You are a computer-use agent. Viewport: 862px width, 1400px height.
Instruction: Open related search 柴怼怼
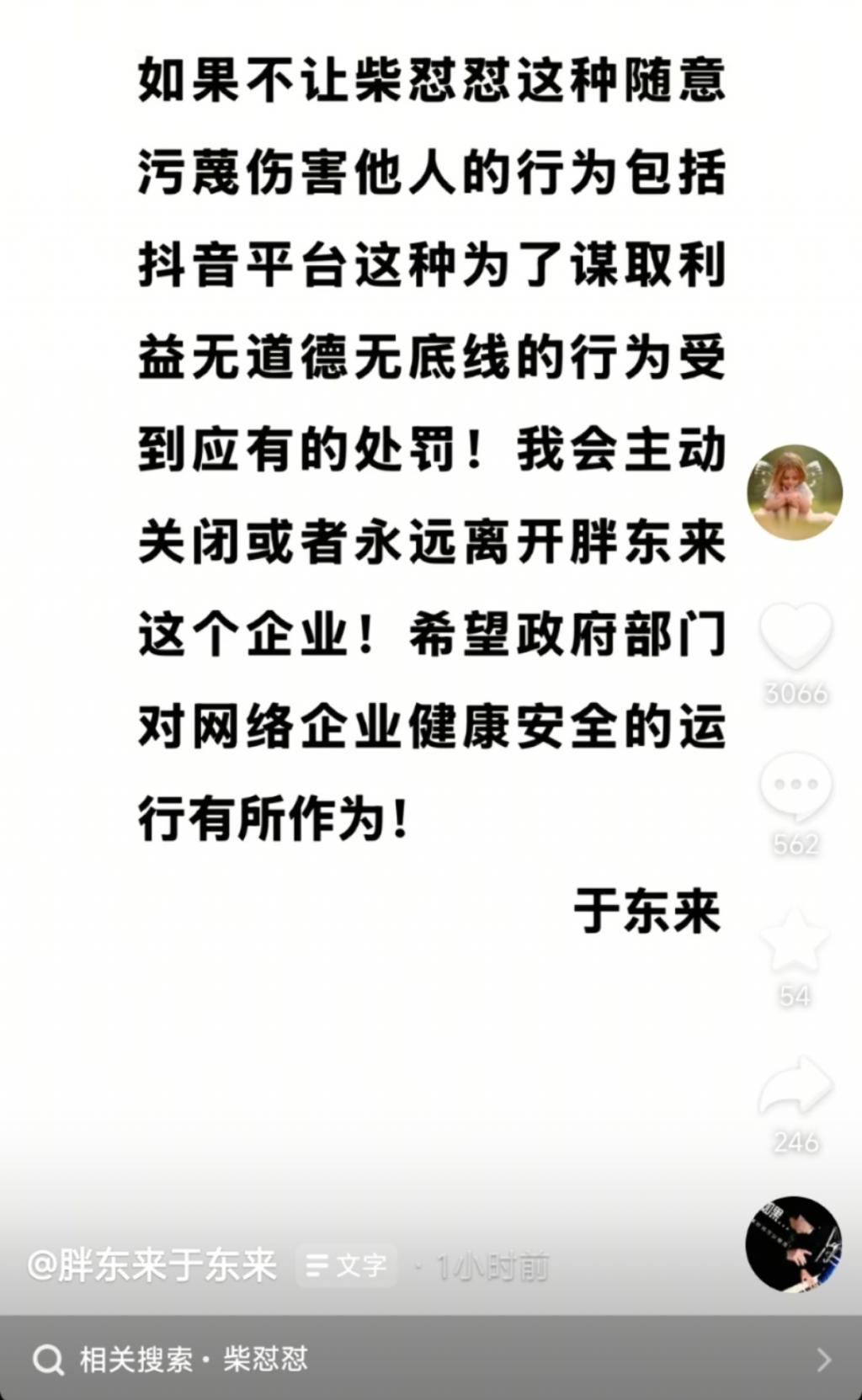pos(431,1359)
